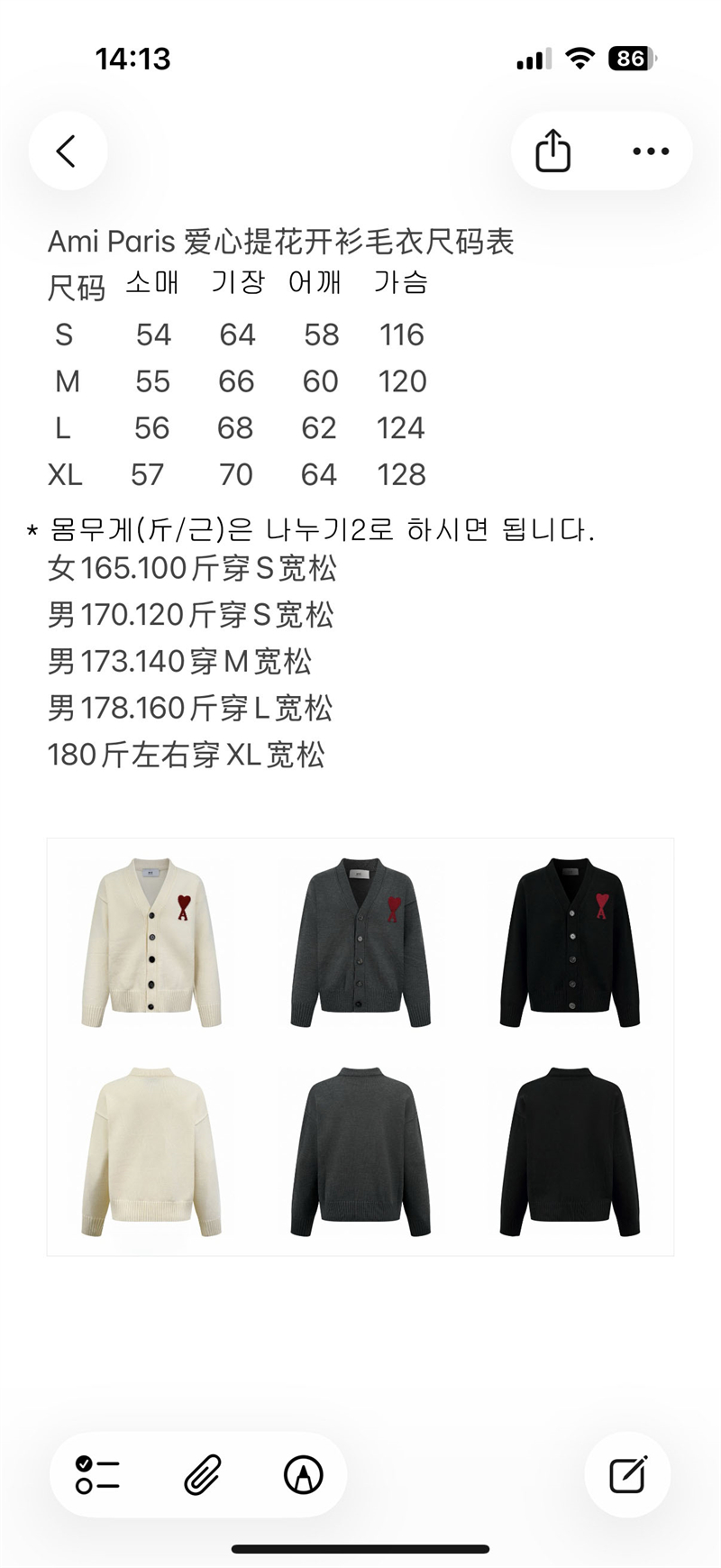This screenshot has height=1568, width=721.
Task: Go back to the notes list
Action: (x=67, y=151)
